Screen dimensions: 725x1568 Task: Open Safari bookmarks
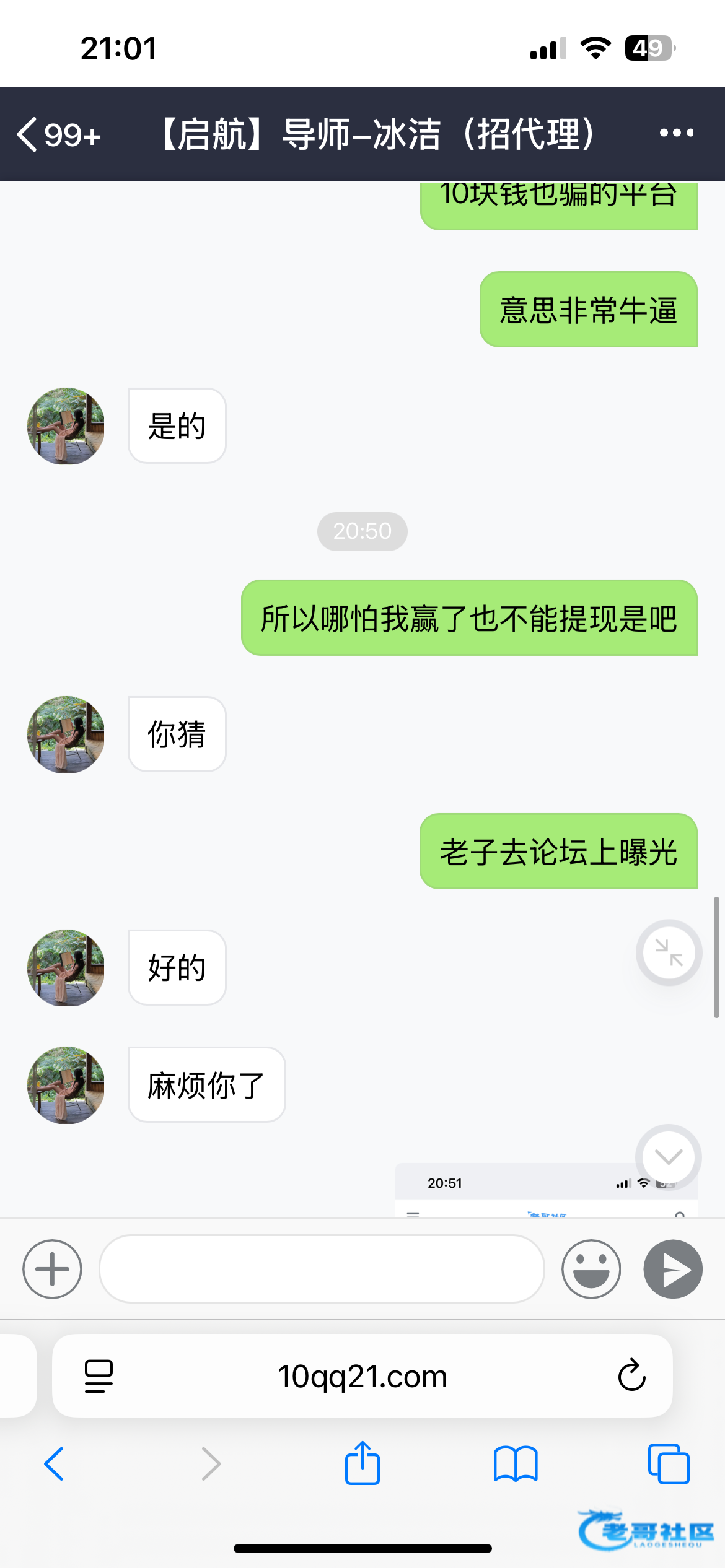[x=515, y=1464]
